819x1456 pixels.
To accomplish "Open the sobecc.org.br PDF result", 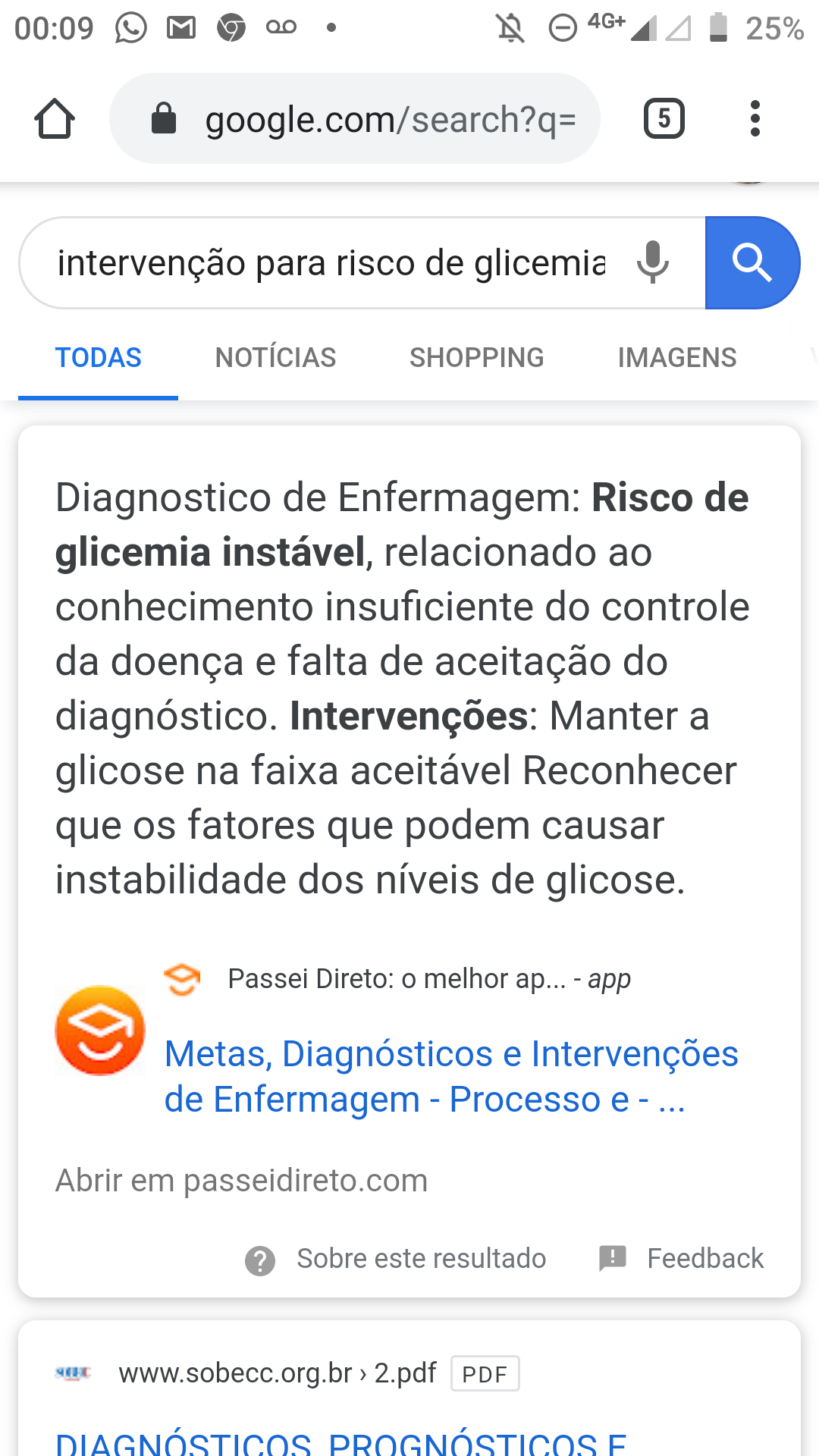I will coord(341,1441).
